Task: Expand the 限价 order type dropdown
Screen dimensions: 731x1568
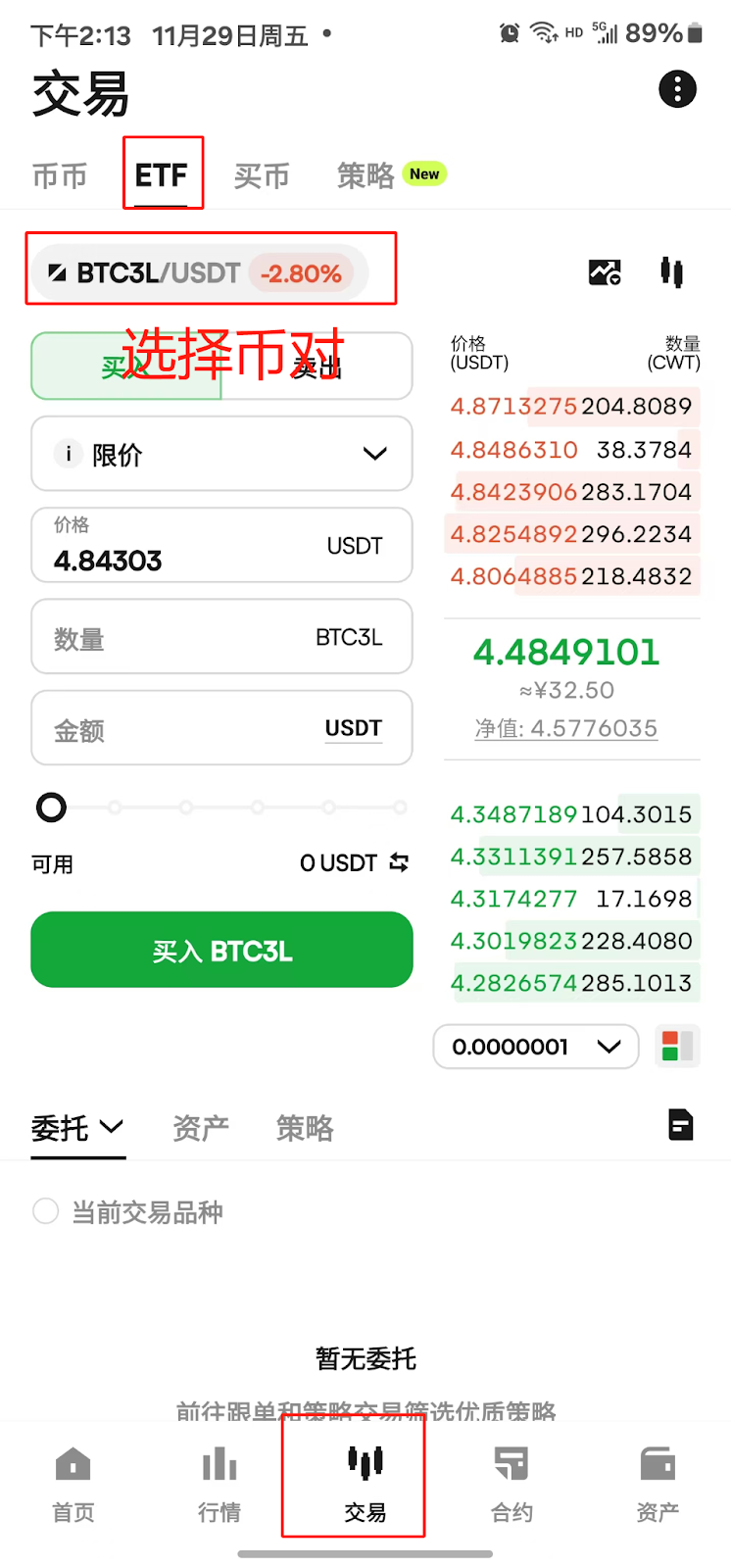Action: (x=221, y=454)
